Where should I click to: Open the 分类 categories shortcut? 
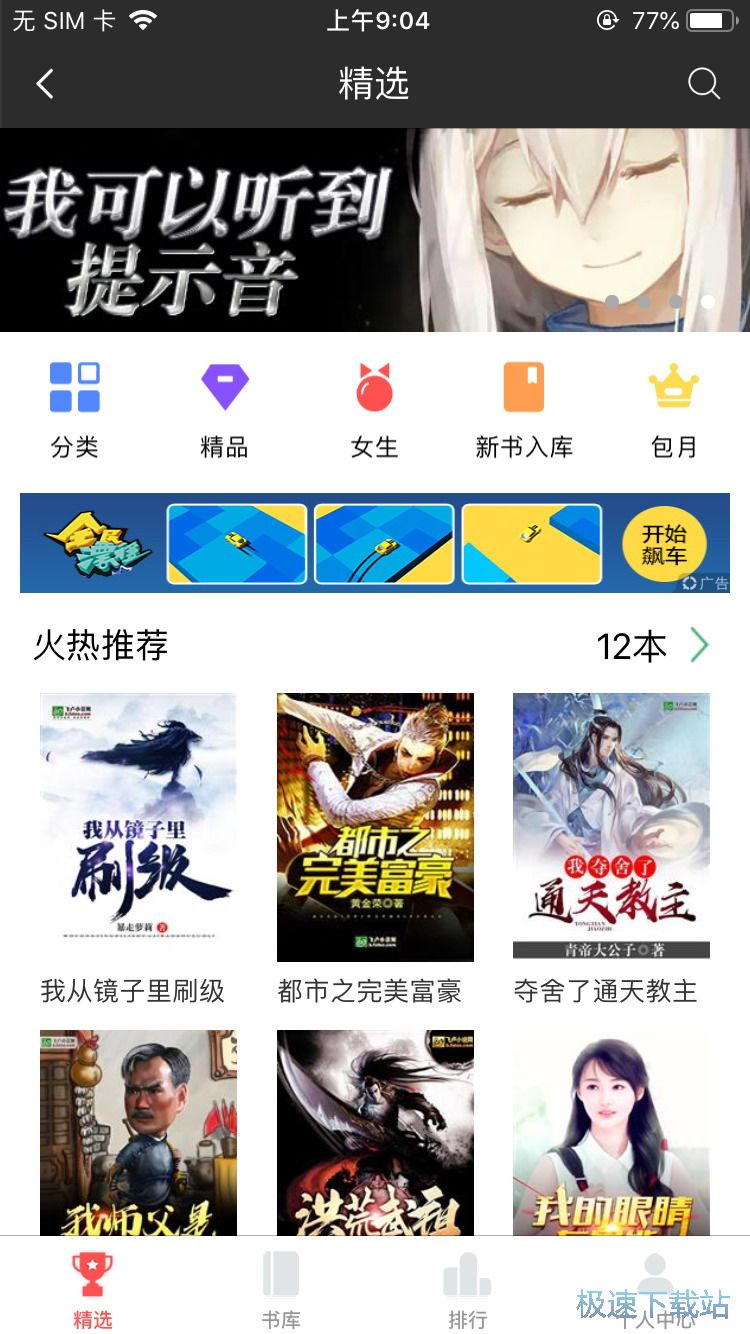click(75, 410)
